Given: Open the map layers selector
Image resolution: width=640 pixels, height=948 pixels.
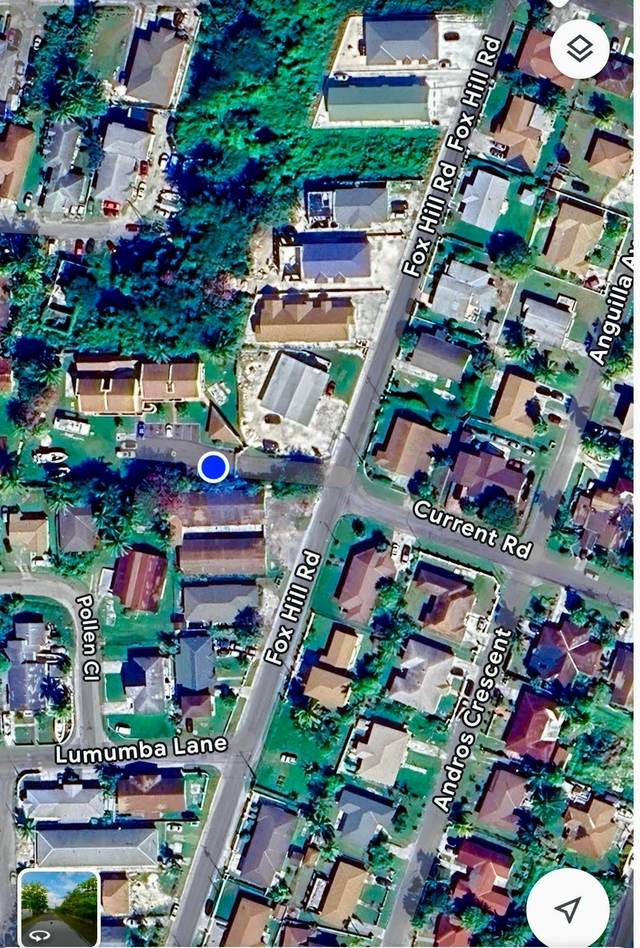Looking at the screenshot, I should (579, 49).
